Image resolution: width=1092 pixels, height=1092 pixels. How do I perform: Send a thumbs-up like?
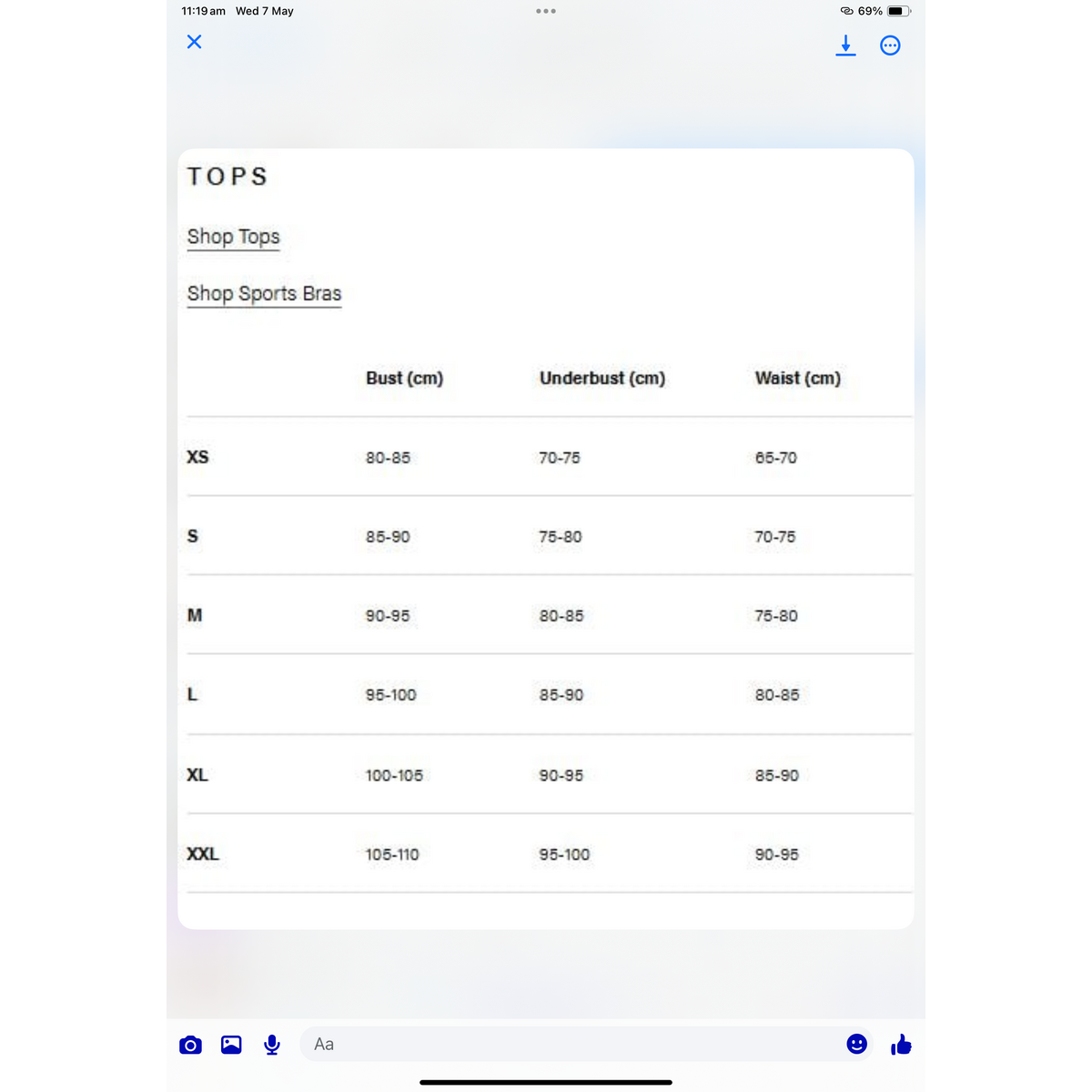pyautogui.click(x=901, y=1044)
